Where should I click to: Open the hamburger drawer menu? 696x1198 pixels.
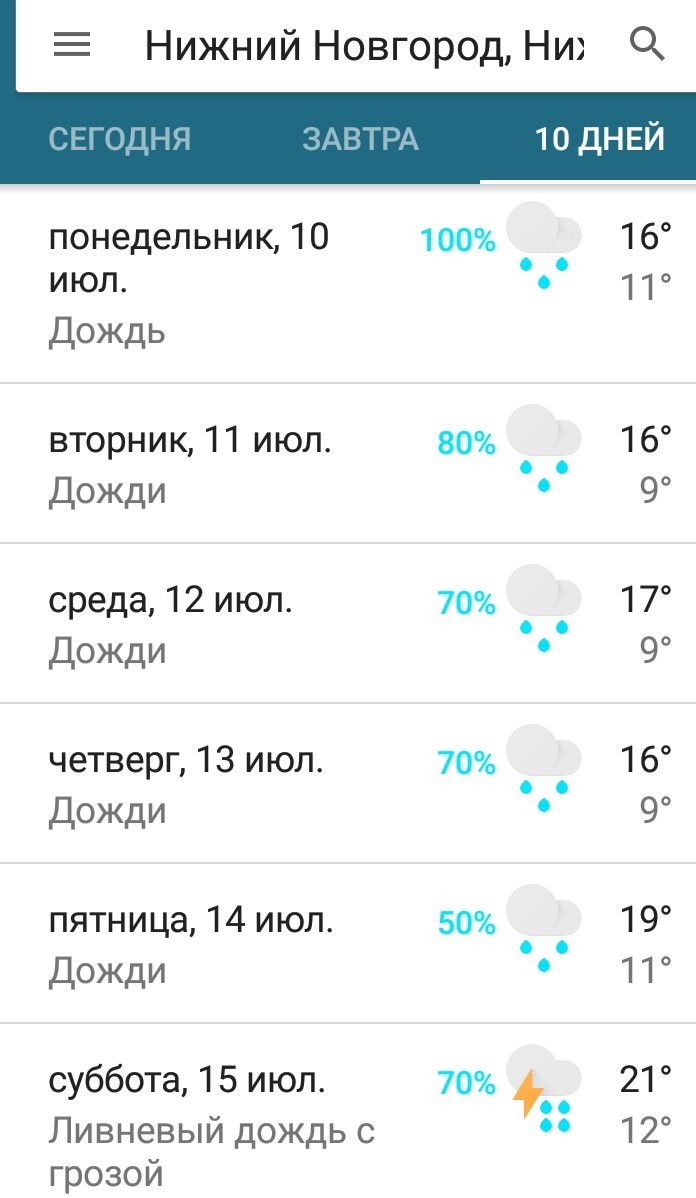(x=72, y=46)
